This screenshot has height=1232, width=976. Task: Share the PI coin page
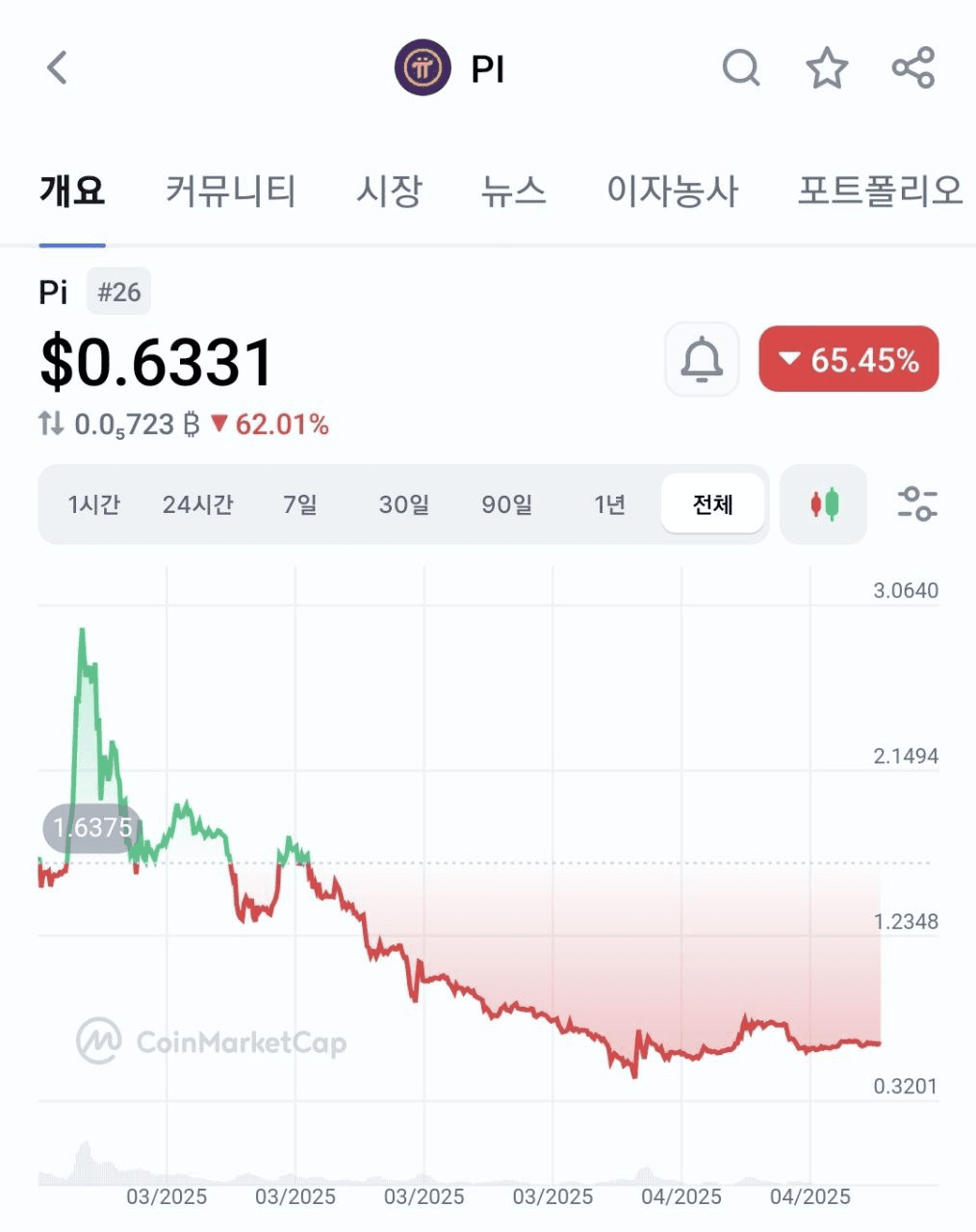pos(913,68)
